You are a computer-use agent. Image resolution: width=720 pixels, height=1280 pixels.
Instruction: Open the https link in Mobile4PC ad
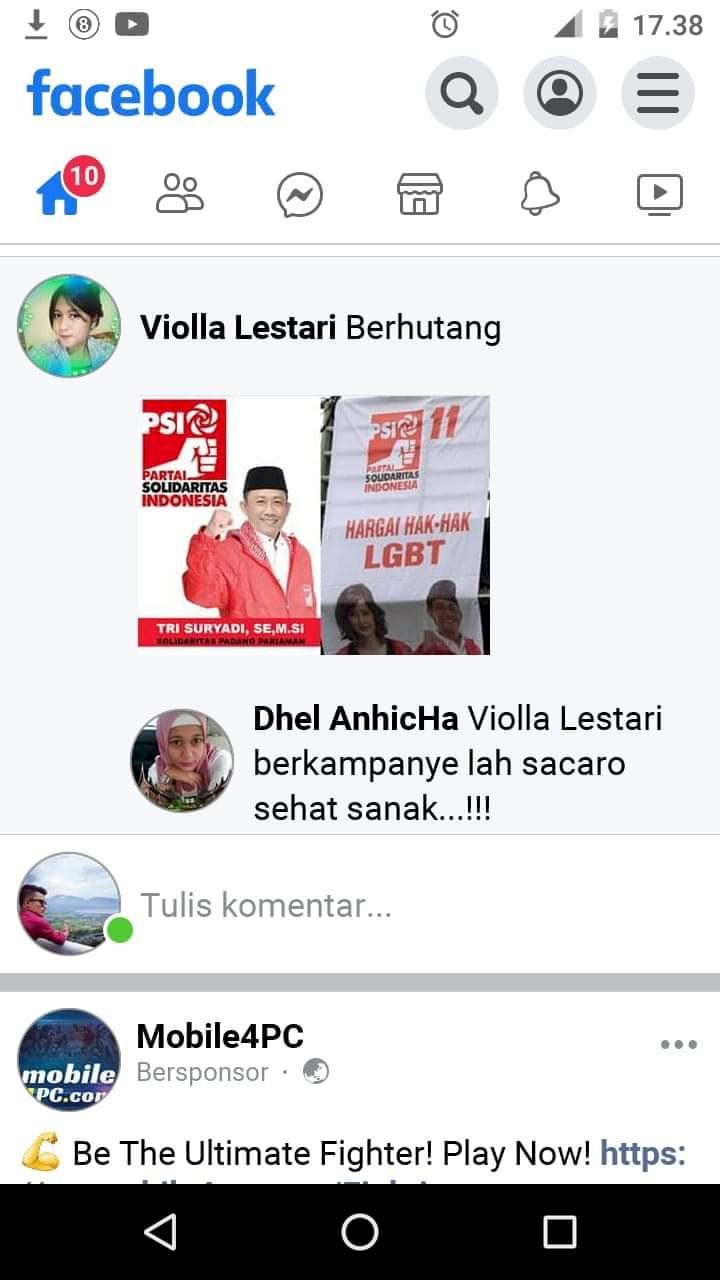[x=643, y=1154]
